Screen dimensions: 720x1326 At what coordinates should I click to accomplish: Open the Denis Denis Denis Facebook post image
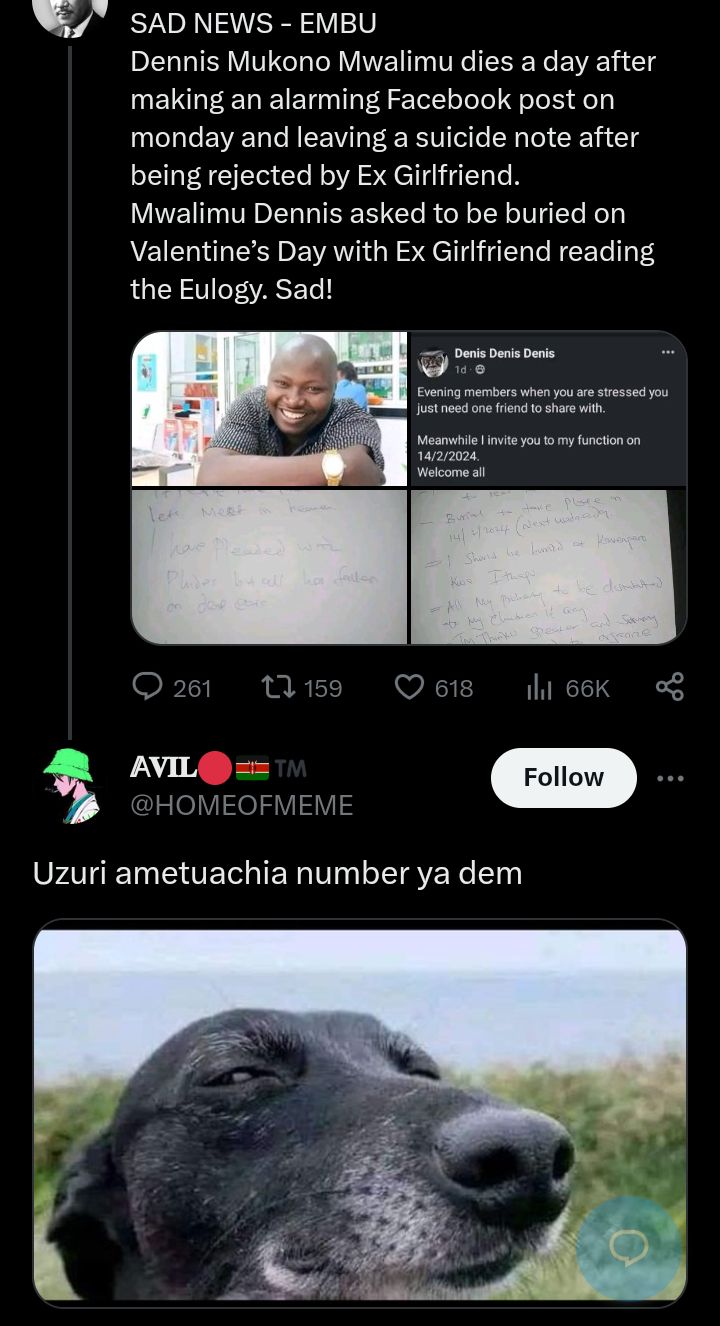pos(548,409)
